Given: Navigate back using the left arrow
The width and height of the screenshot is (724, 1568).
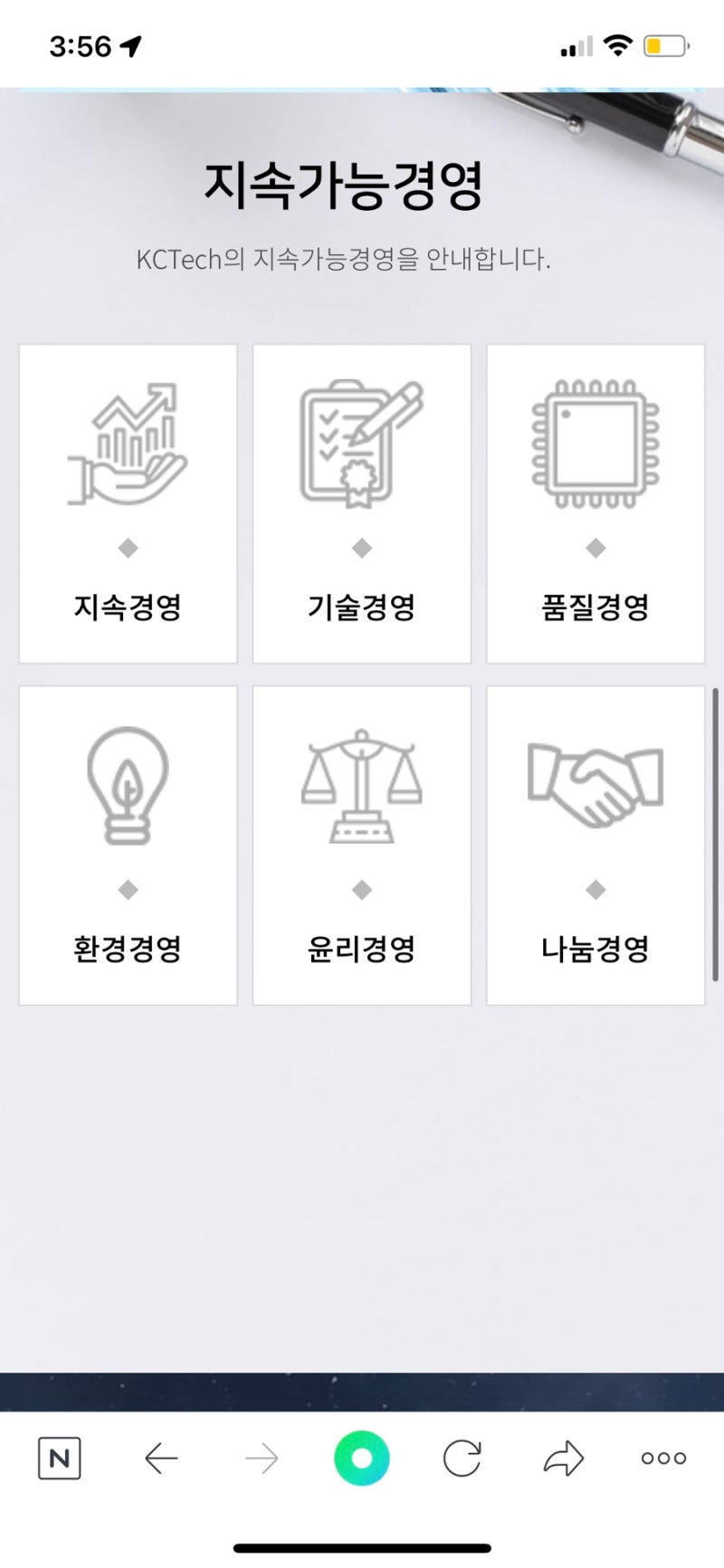Looking at the screenshot, I should pos(160,1458).
